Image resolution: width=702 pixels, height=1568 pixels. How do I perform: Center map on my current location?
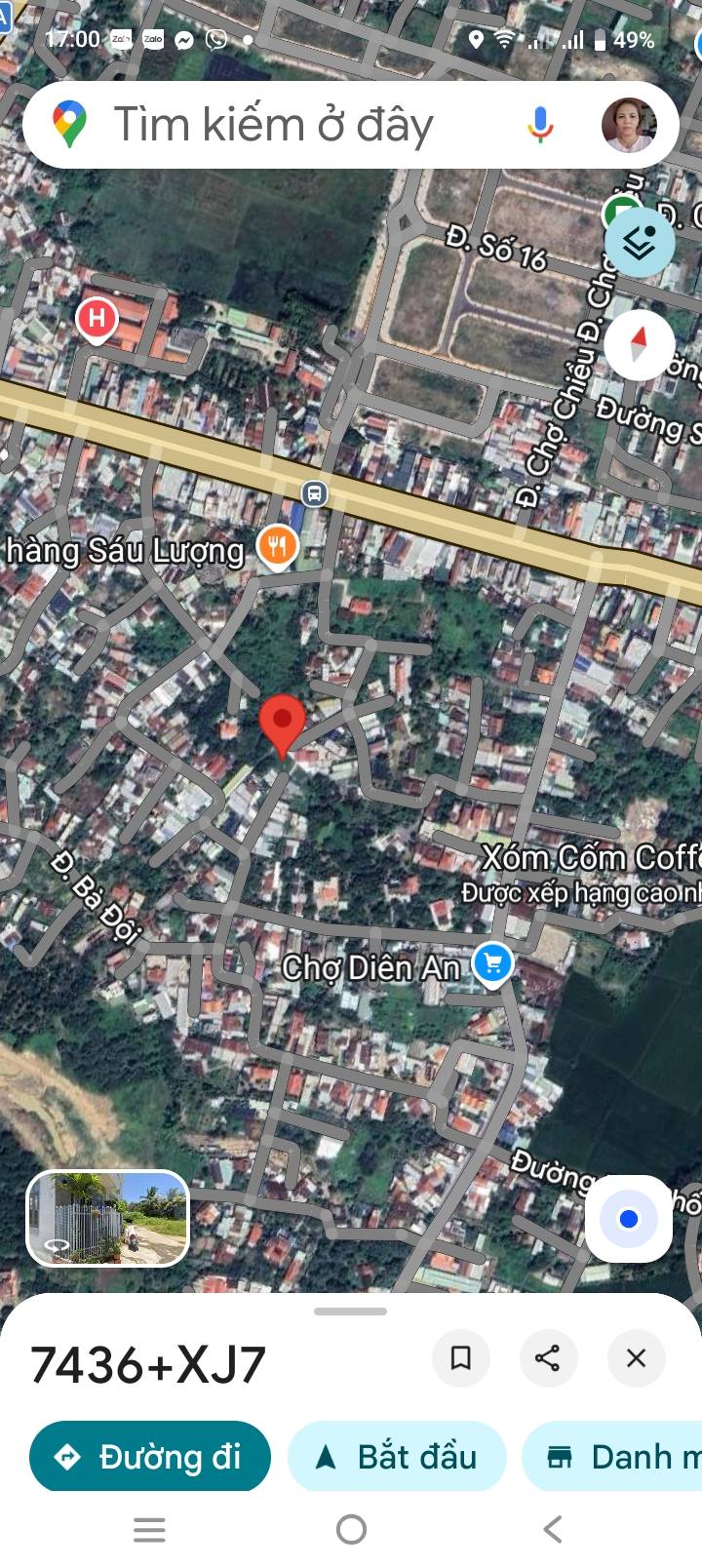(629, 1219)
